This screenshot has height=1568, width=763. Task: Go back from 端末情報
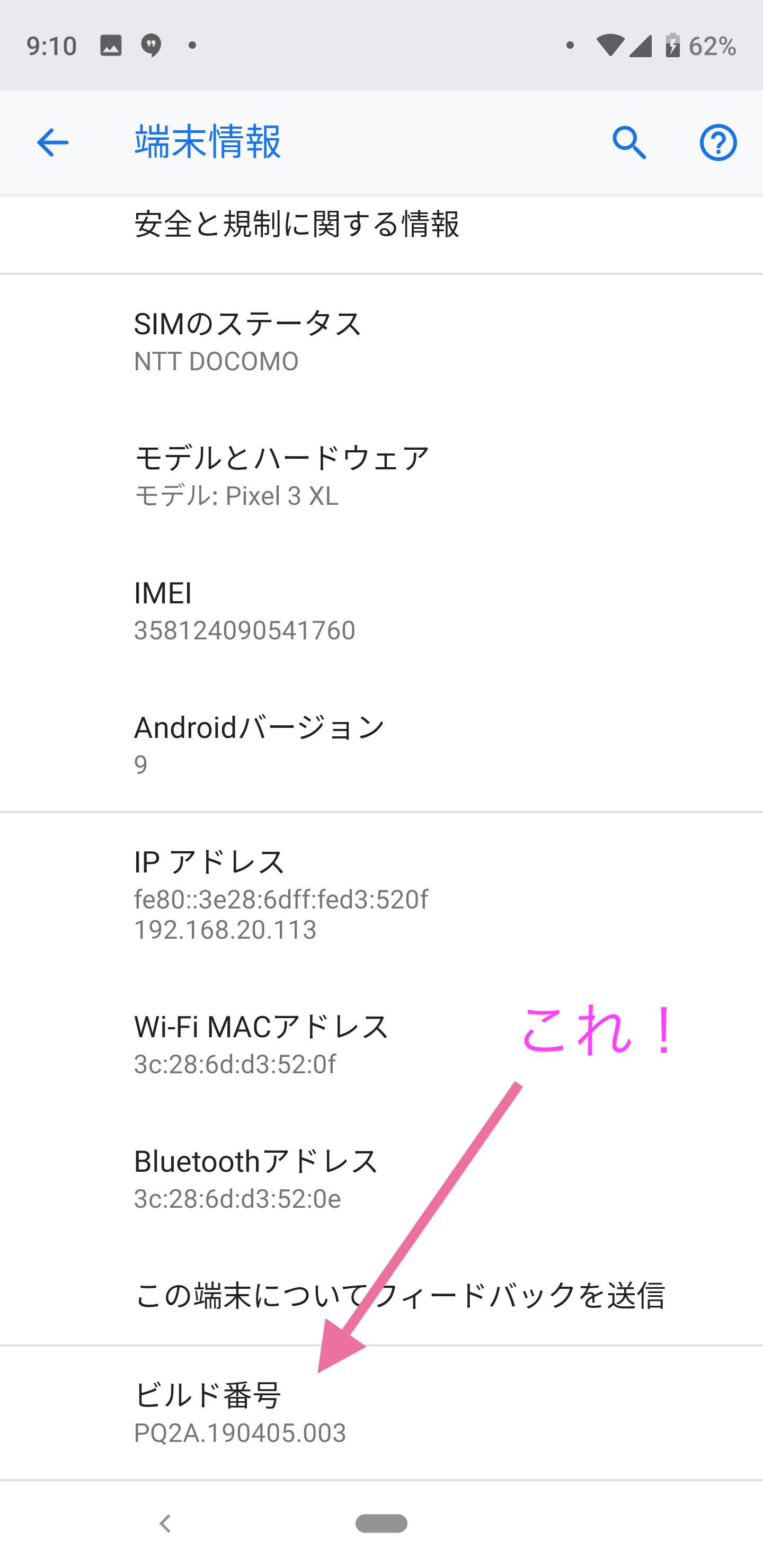52,143
